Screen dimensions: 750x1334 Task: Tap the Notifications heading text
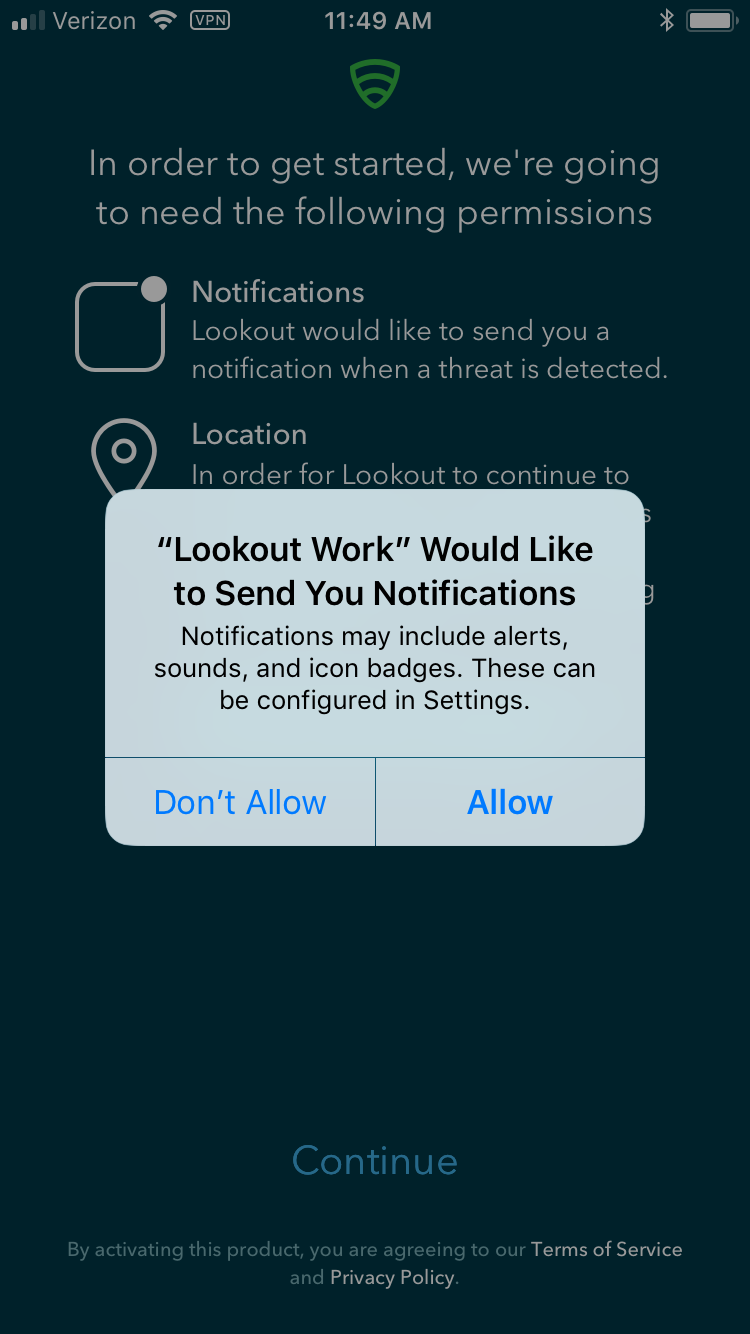point(277,292)
